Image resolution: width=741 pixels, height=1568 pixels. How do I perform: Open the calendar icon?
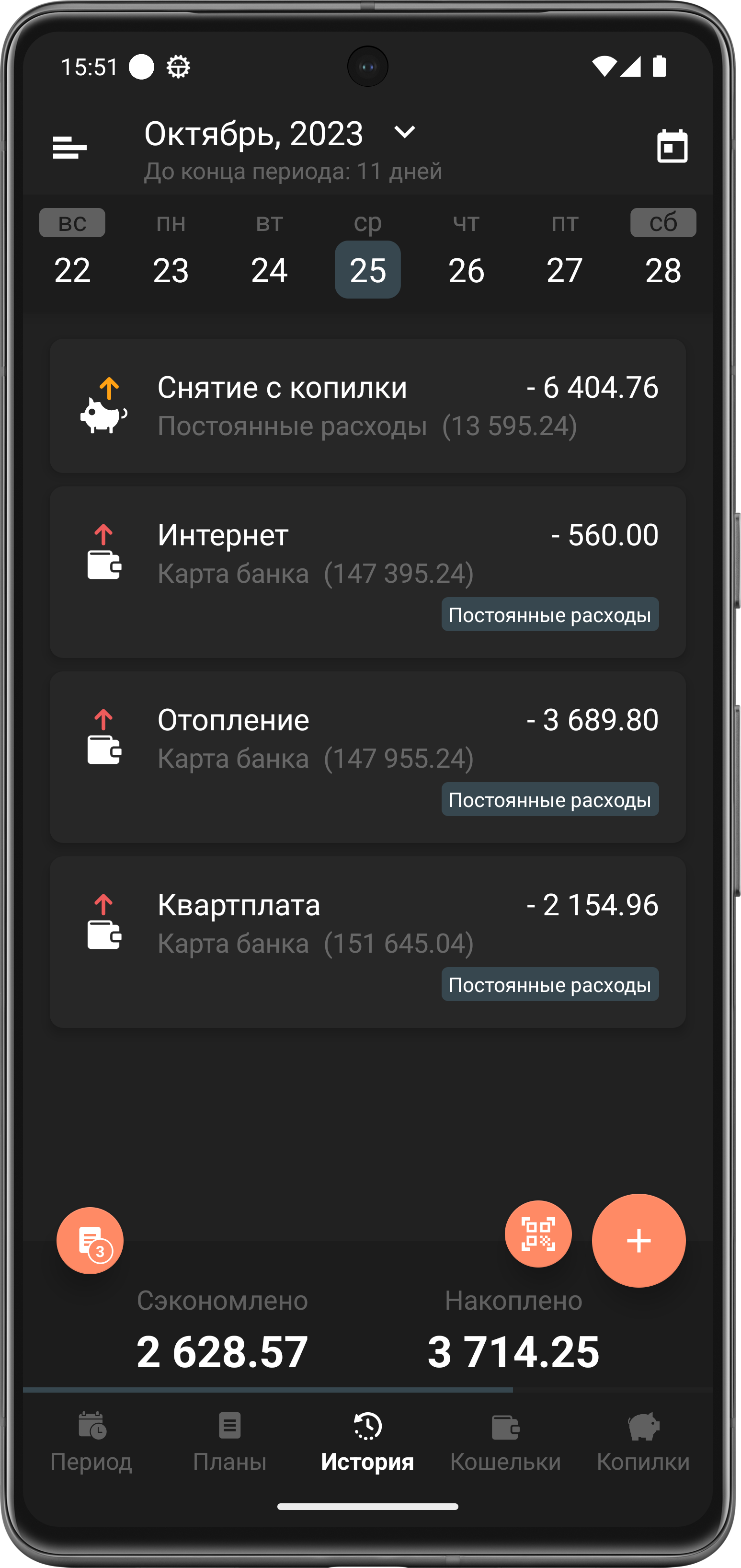672,147
